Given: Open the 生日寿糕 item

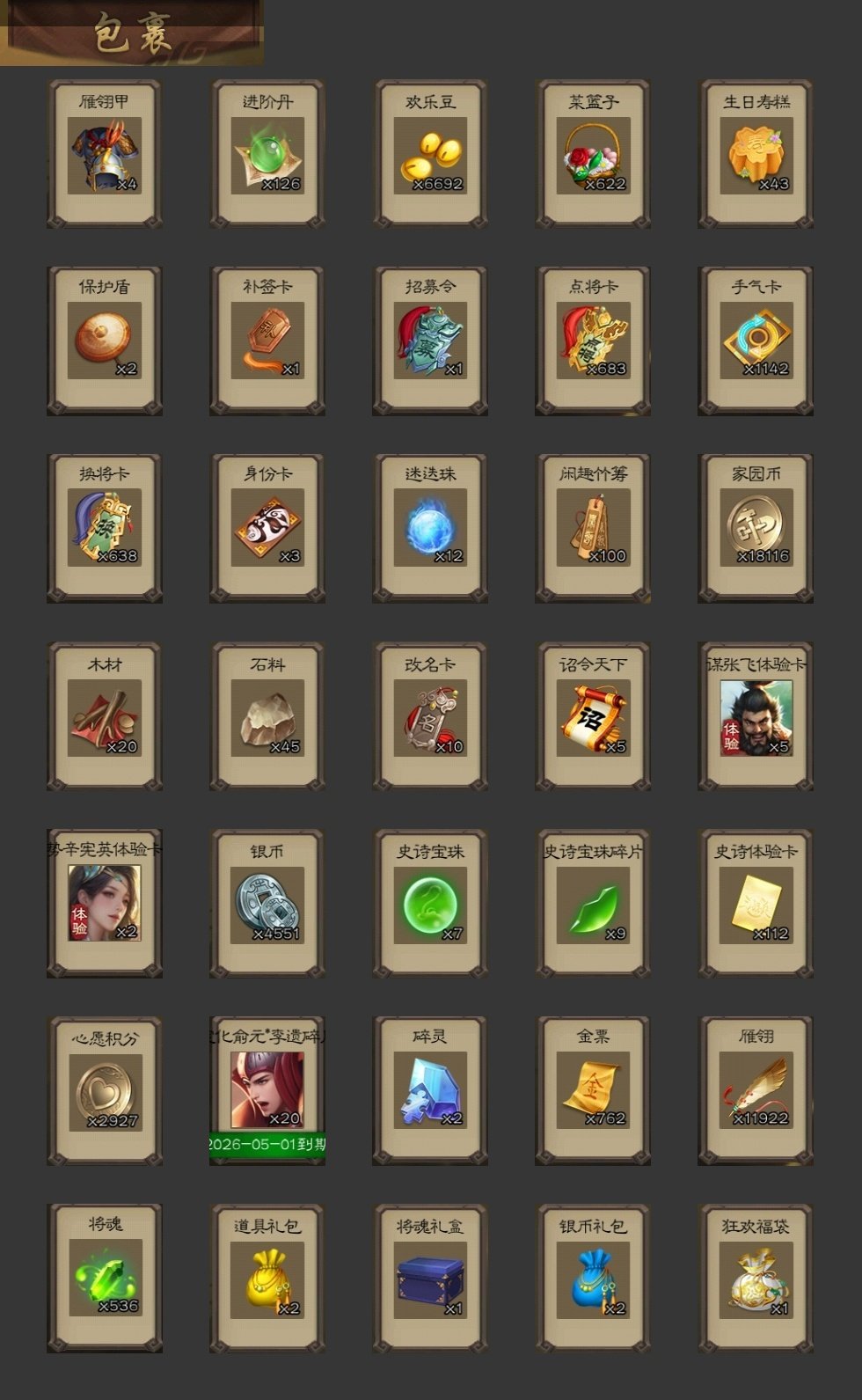Looking at the screenshot, I should click(756, 156).
